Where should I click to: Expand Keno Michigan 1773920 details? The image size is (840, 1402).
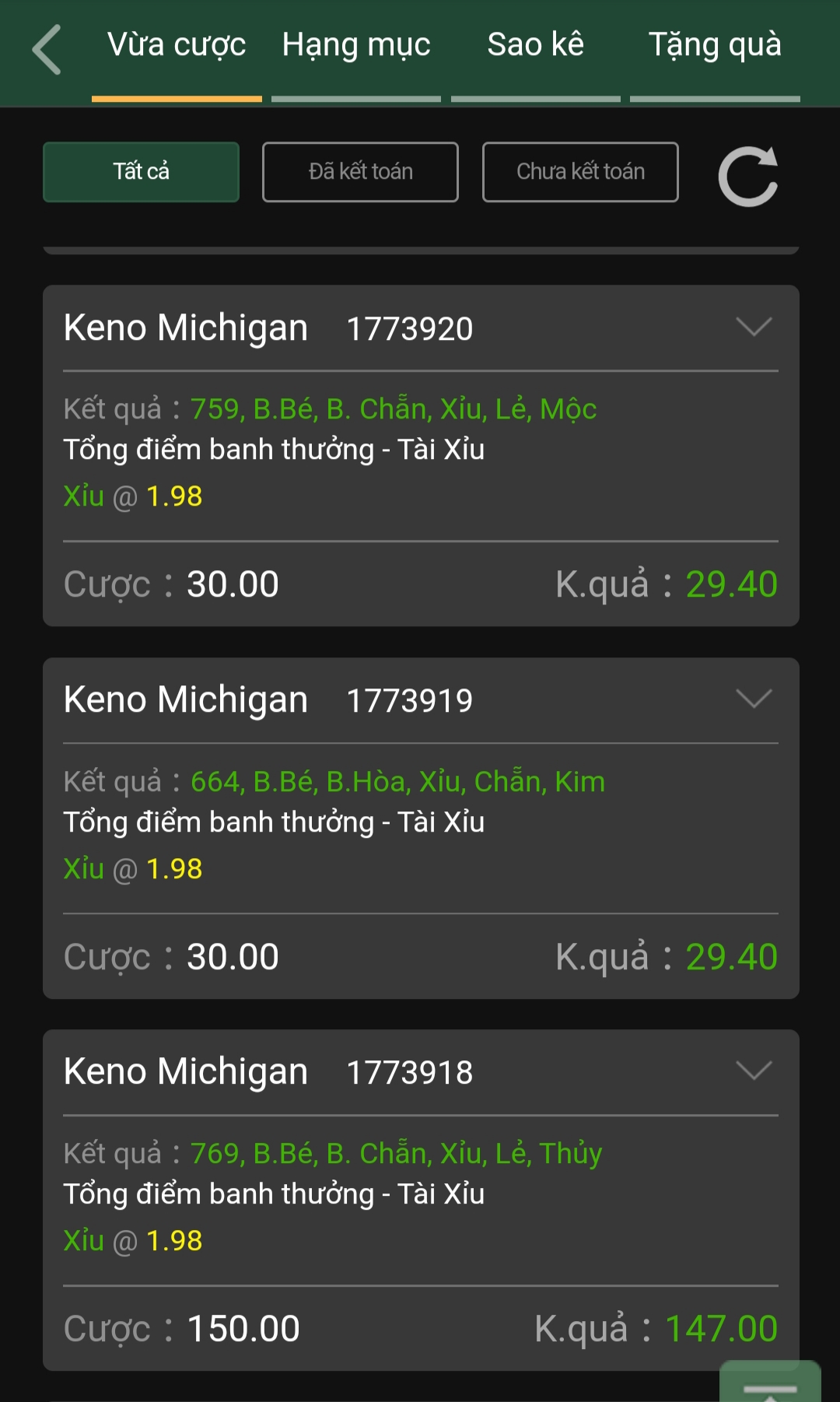coord(754,328)
